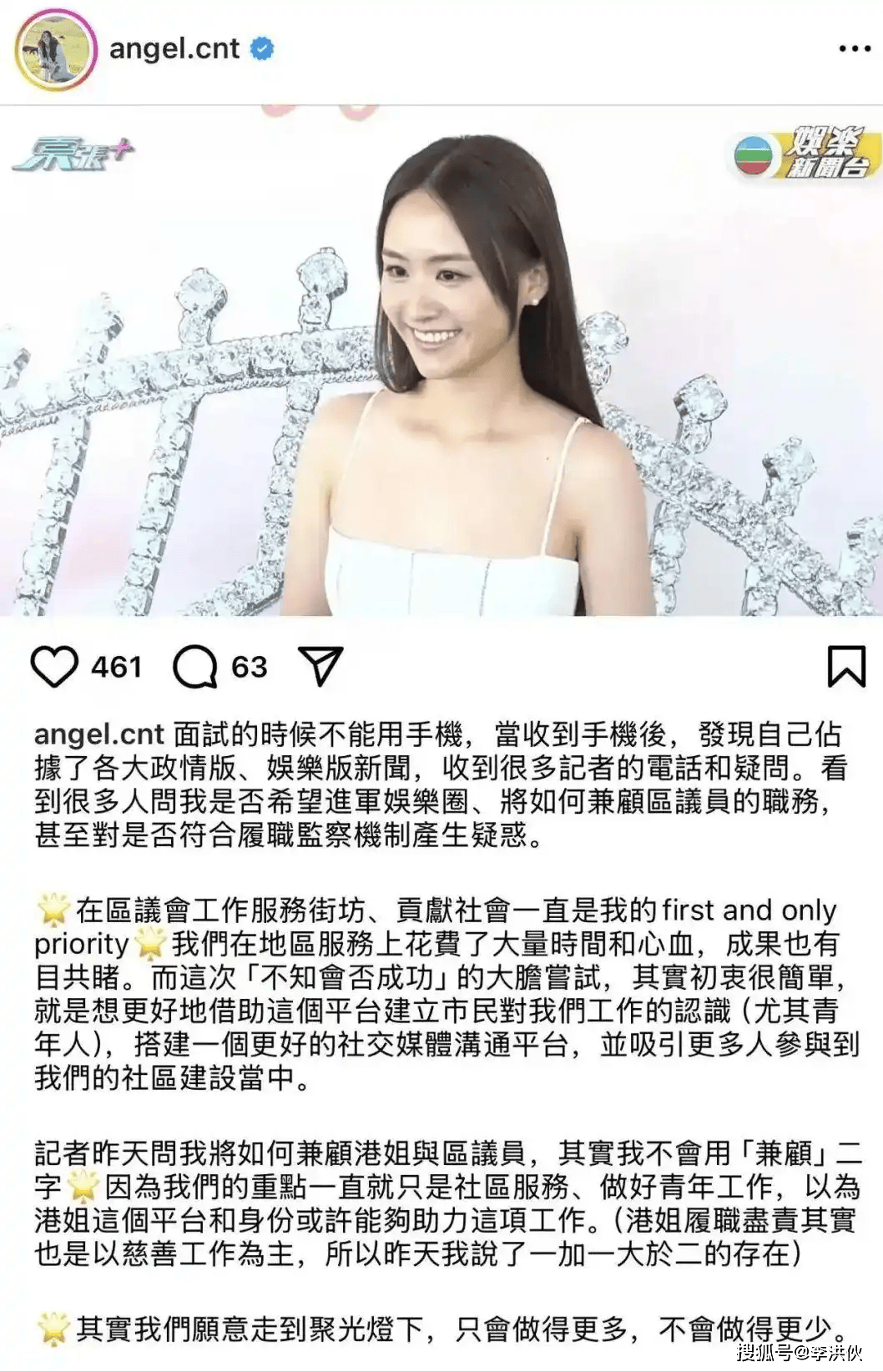
Task: Open the angel.cnt username in the post header
Action: [x=174, y=48]
